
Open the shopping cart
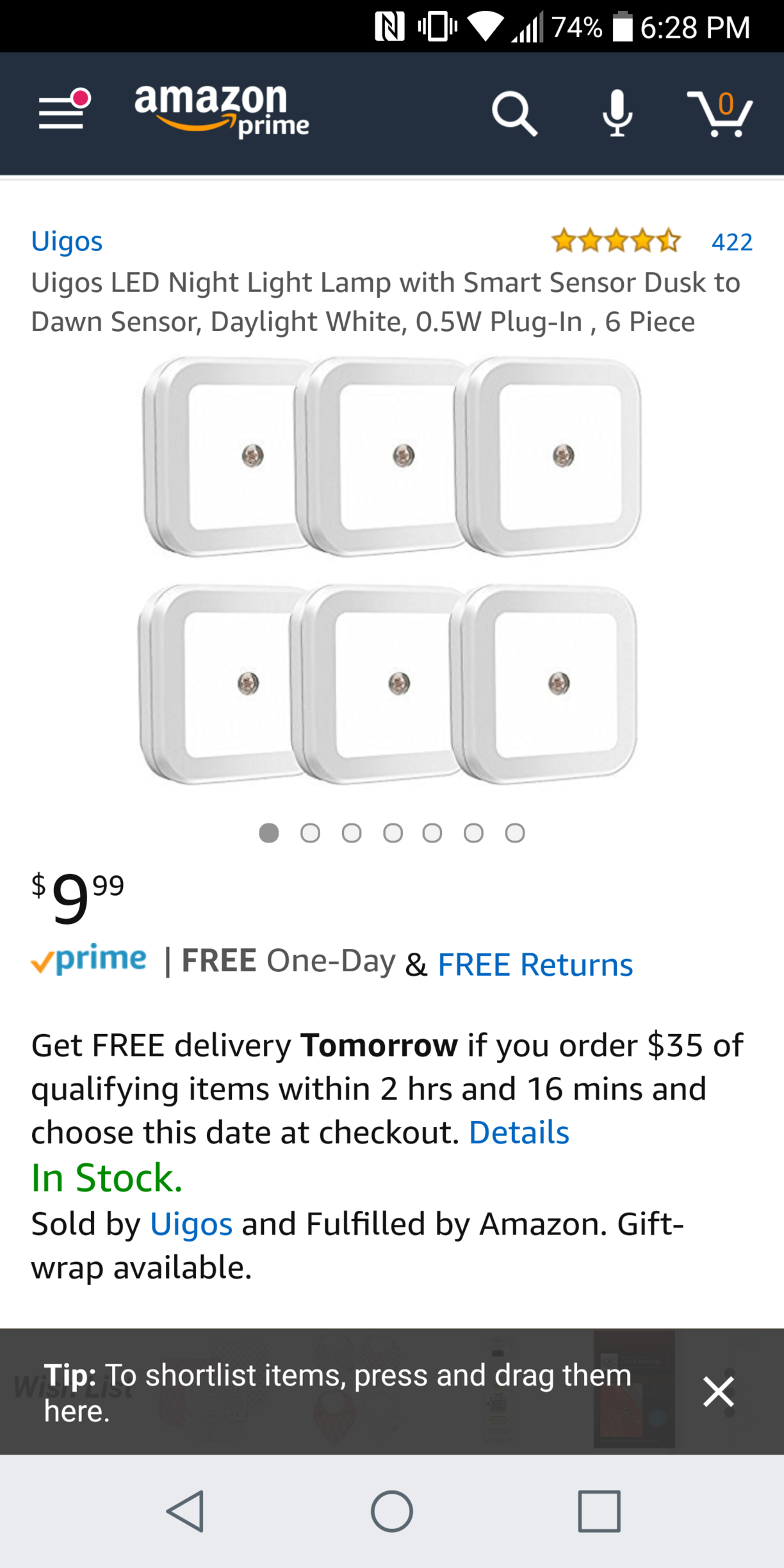coord(720,114)
